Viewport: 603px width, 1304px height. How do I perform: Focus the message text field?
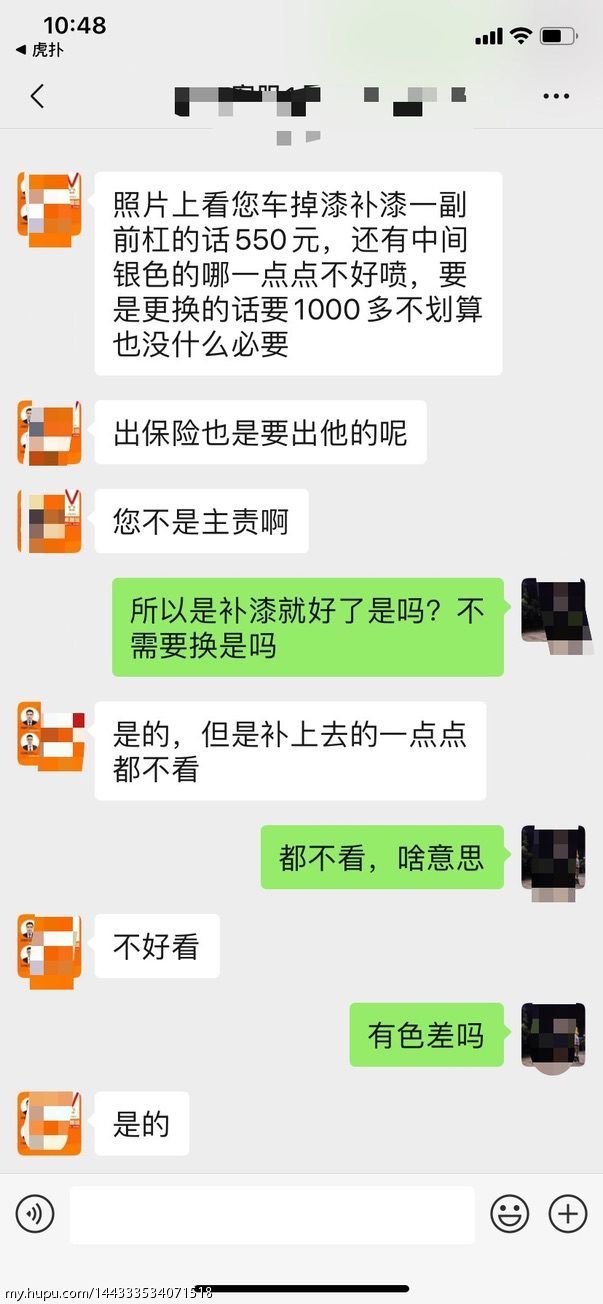coord(272,1214)
